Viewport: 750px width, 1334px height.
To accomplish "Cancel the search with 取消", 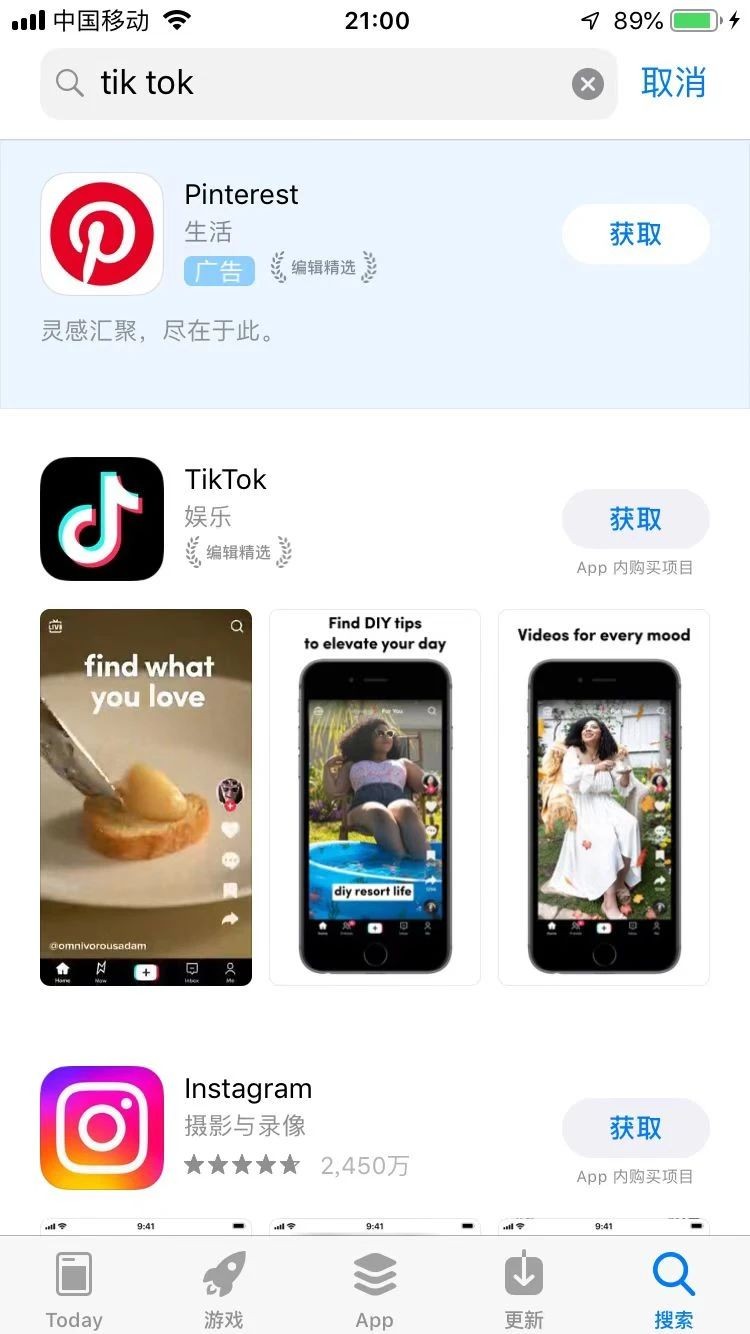I will pos(673,83).
